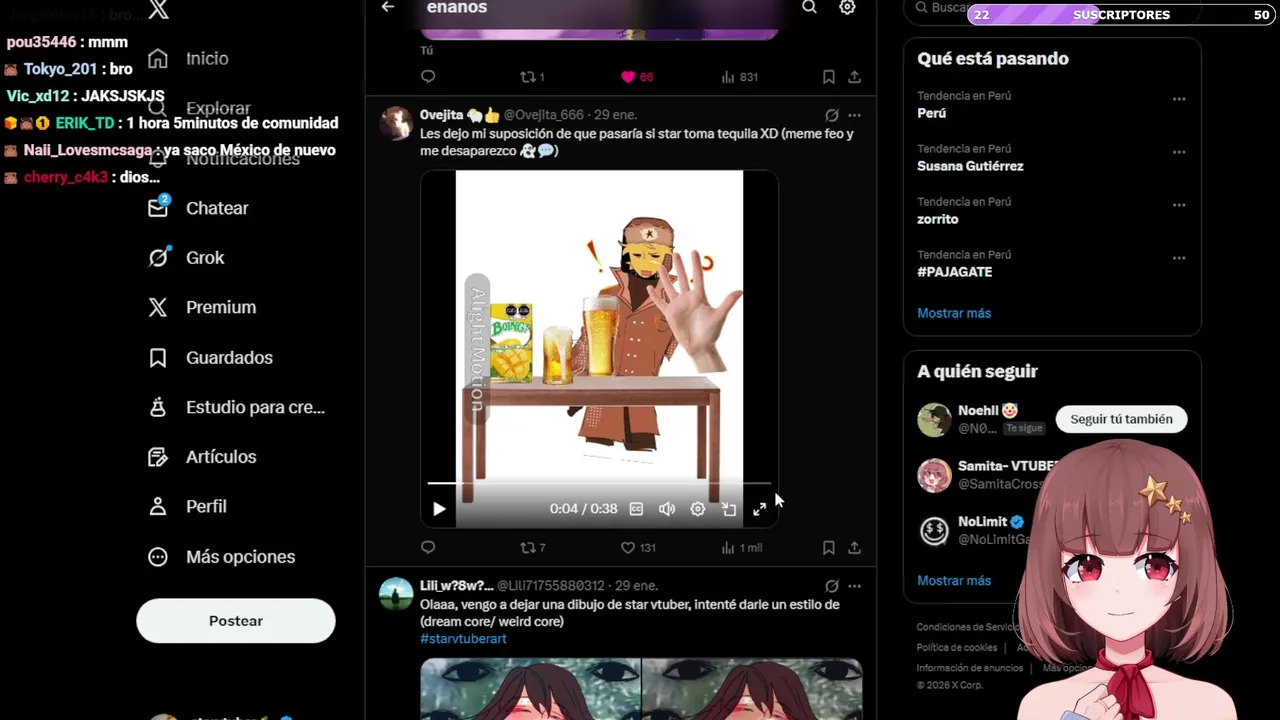Go to Perfil
The width and height of the screenshot is (1280, 720).
(x=205, y=507)
